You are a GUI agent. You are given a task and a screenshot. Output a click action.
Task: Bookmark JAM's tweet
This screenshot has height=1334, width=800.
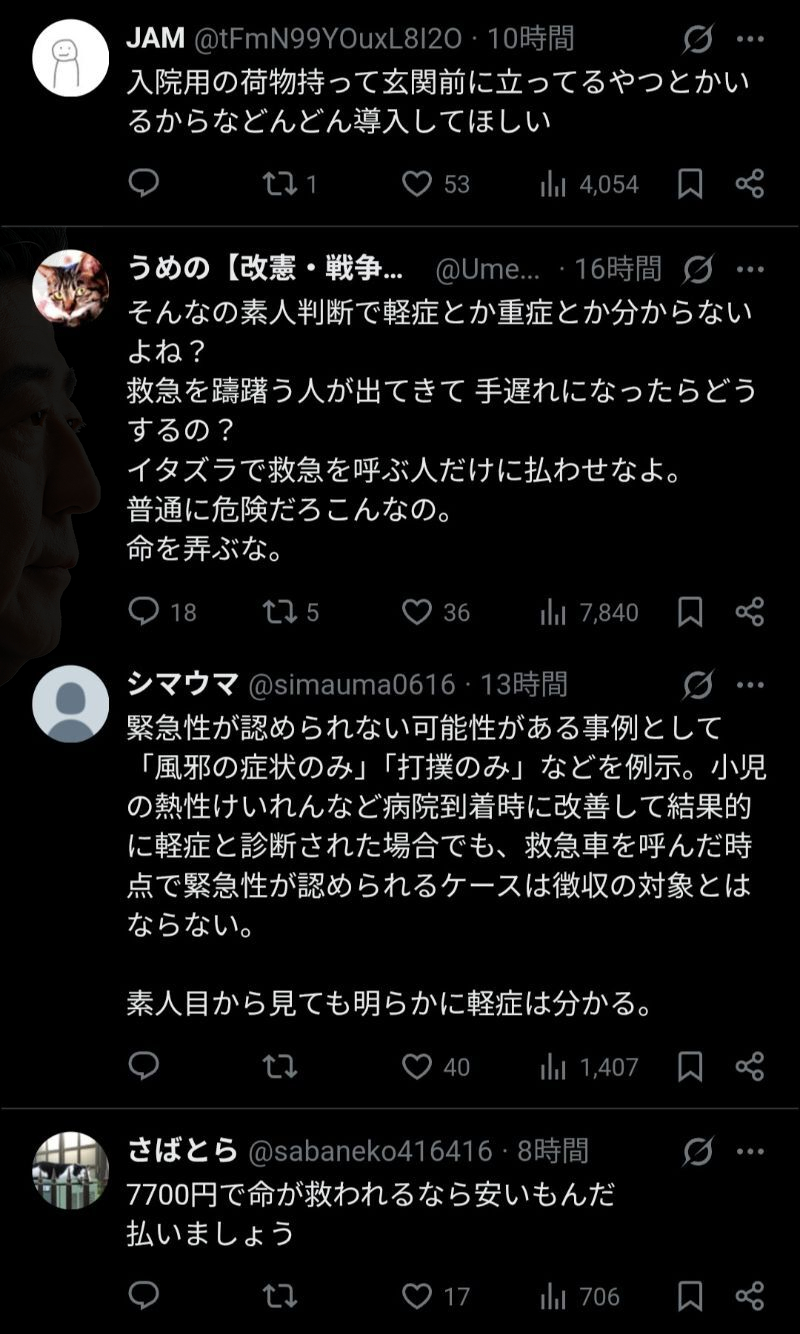[690, 184]
